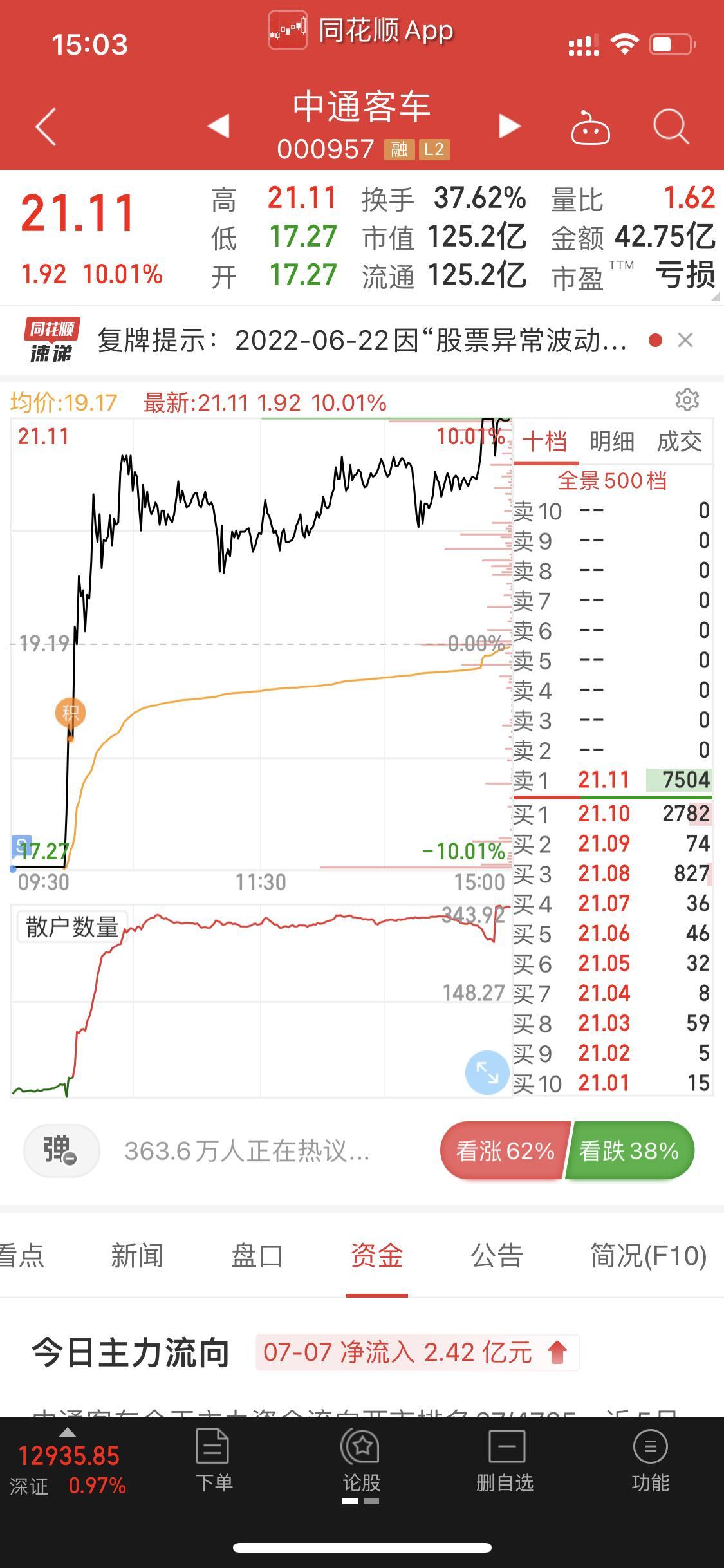
Task: Switch to the 明细 tab
Action: coord(611,442)
